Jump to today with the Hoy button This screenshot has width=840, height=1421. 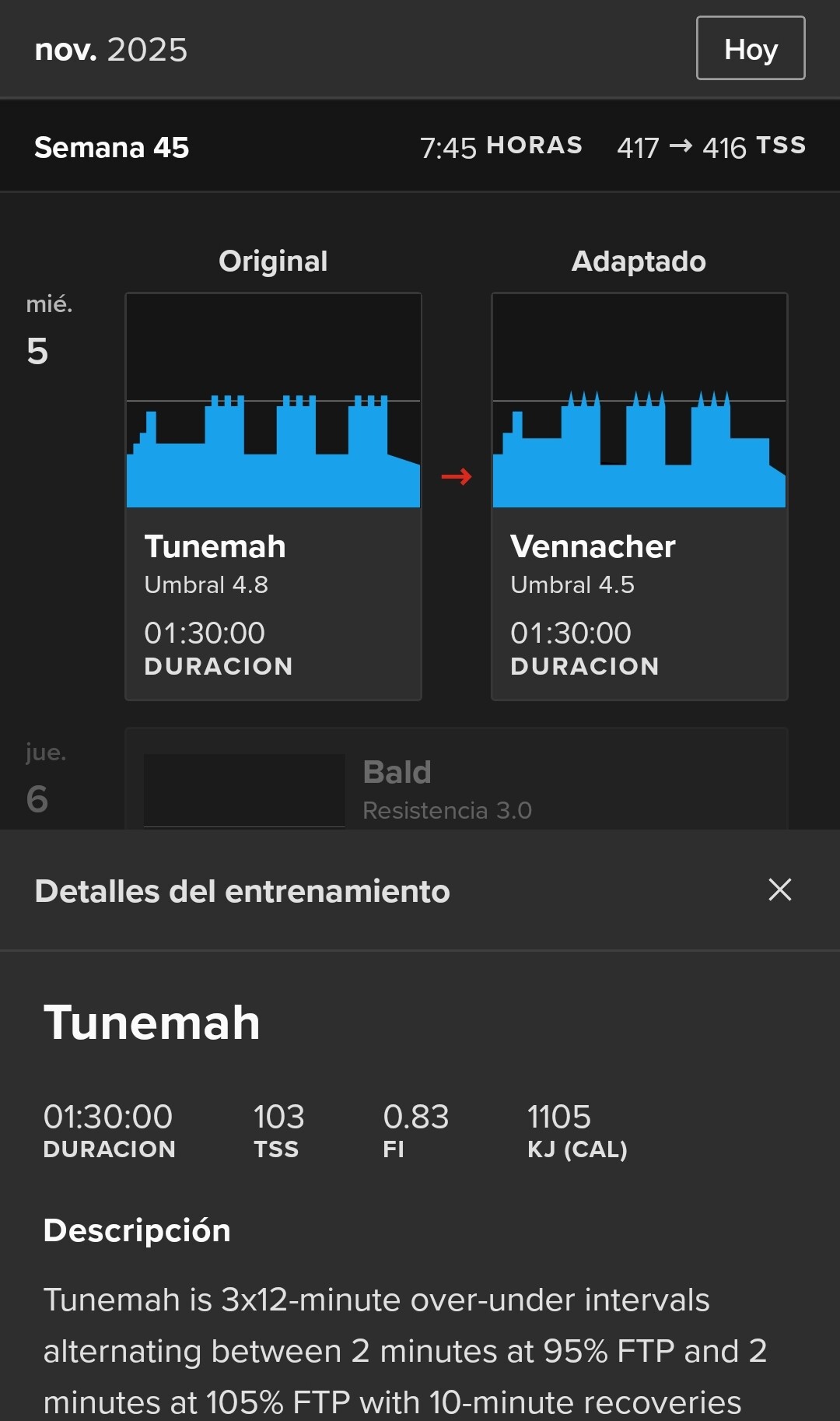coord(750,48)
